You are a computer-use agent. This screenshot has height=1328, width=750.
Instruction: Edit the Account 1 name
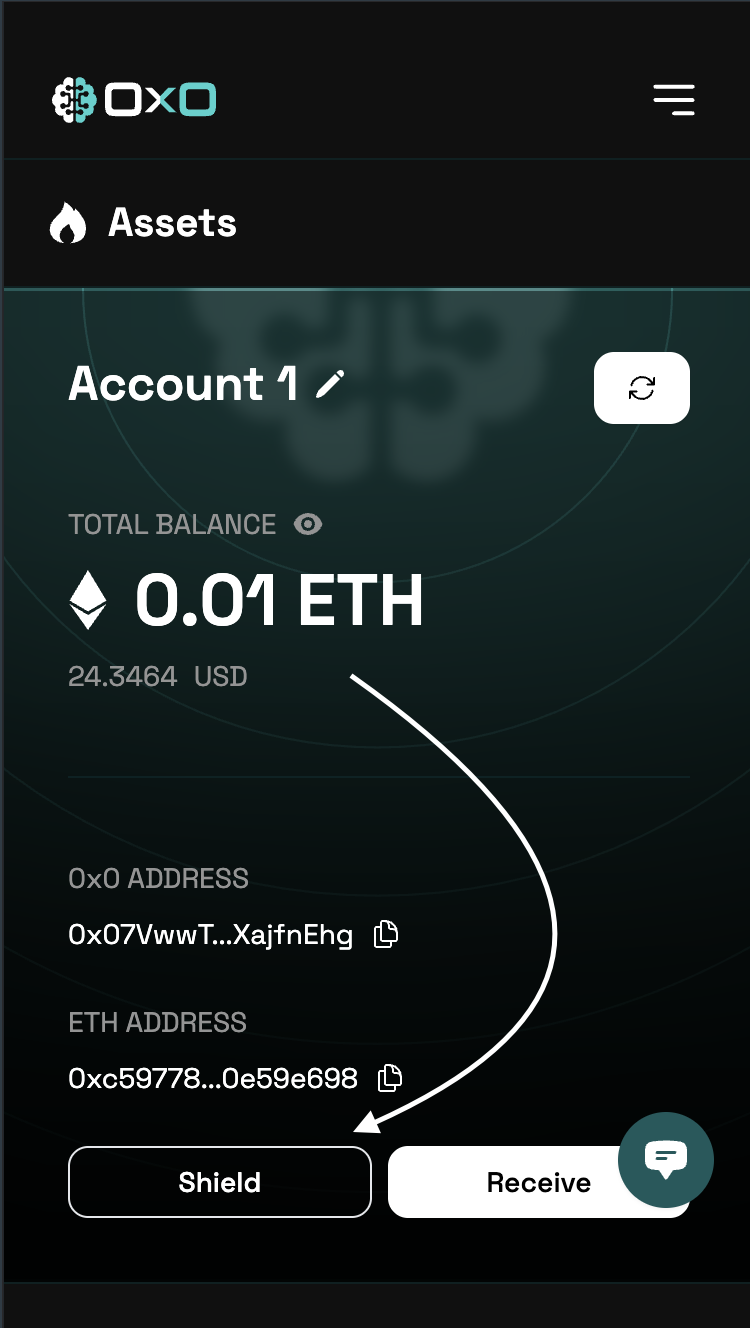(330, 384)
